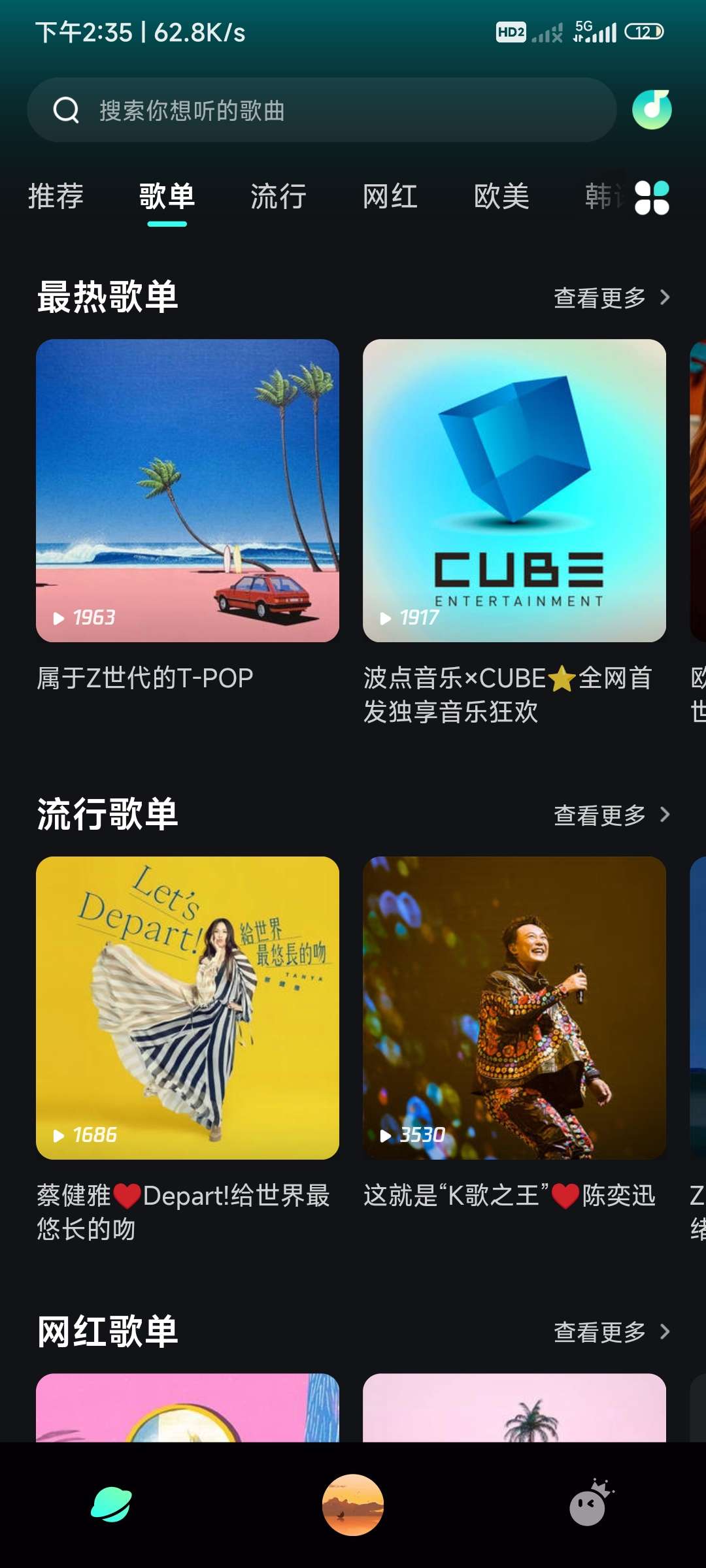This screenshot has height=1568, width=706.
Task: Switch to the 网红 tab
Action: click(390, 197)
